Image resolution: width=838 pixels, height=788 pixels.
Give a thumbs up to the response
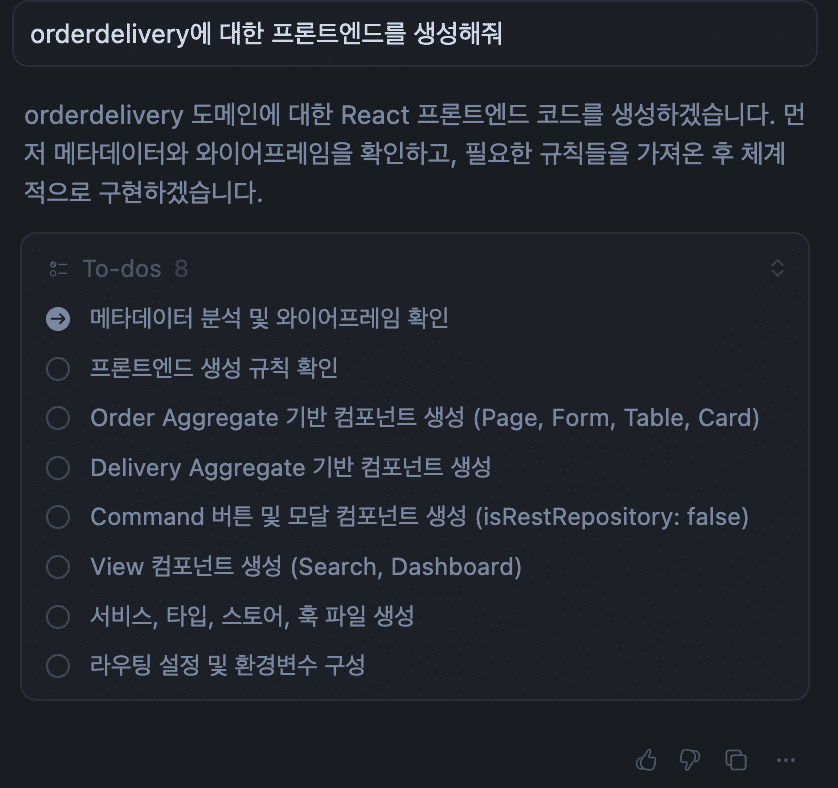pyautogui.click(x=646, y=760)
